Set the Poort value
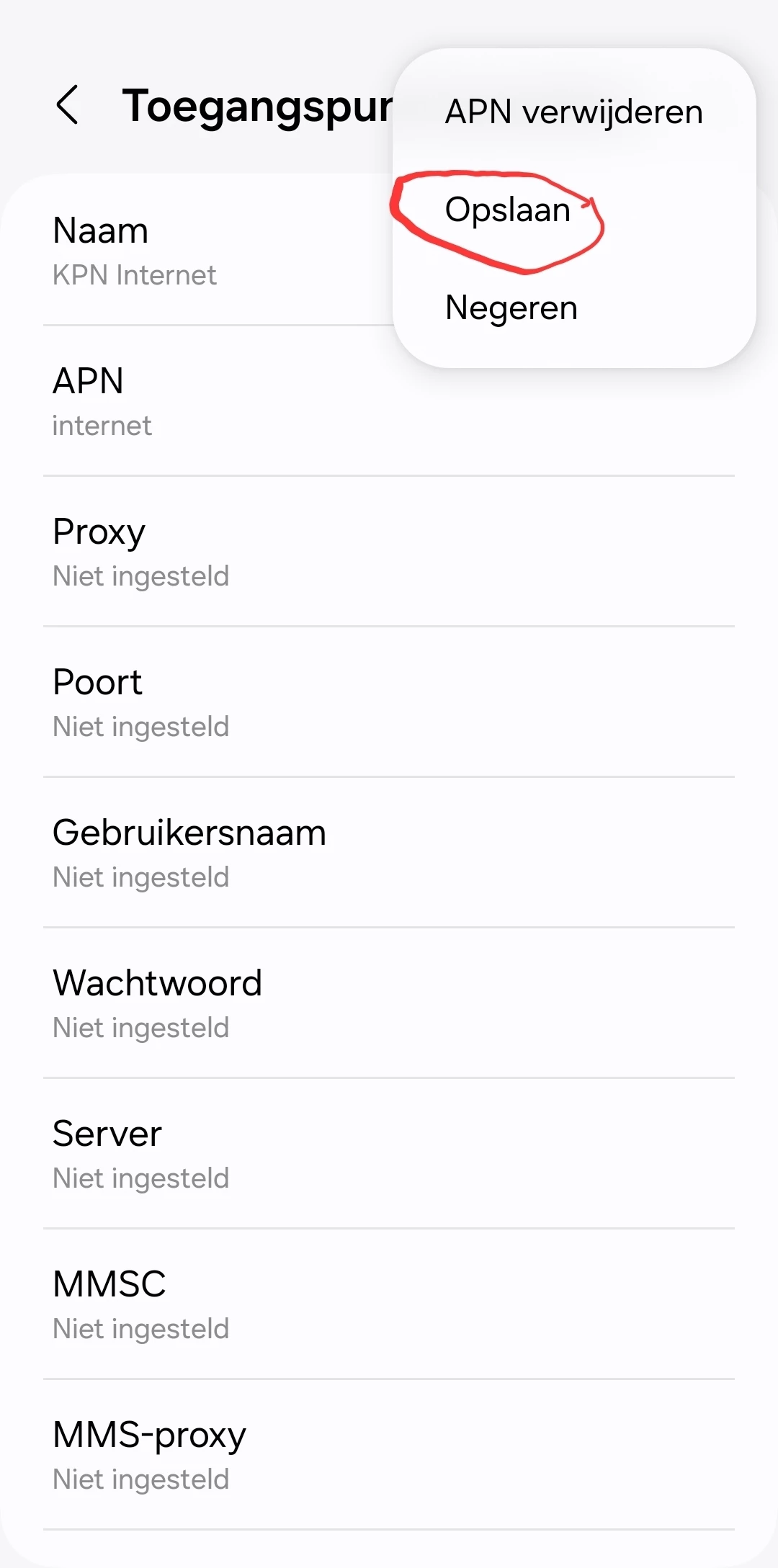Image resolution: width=778 pixels, height=1568 pixels. pyautogui.click(x=389, y=703)
